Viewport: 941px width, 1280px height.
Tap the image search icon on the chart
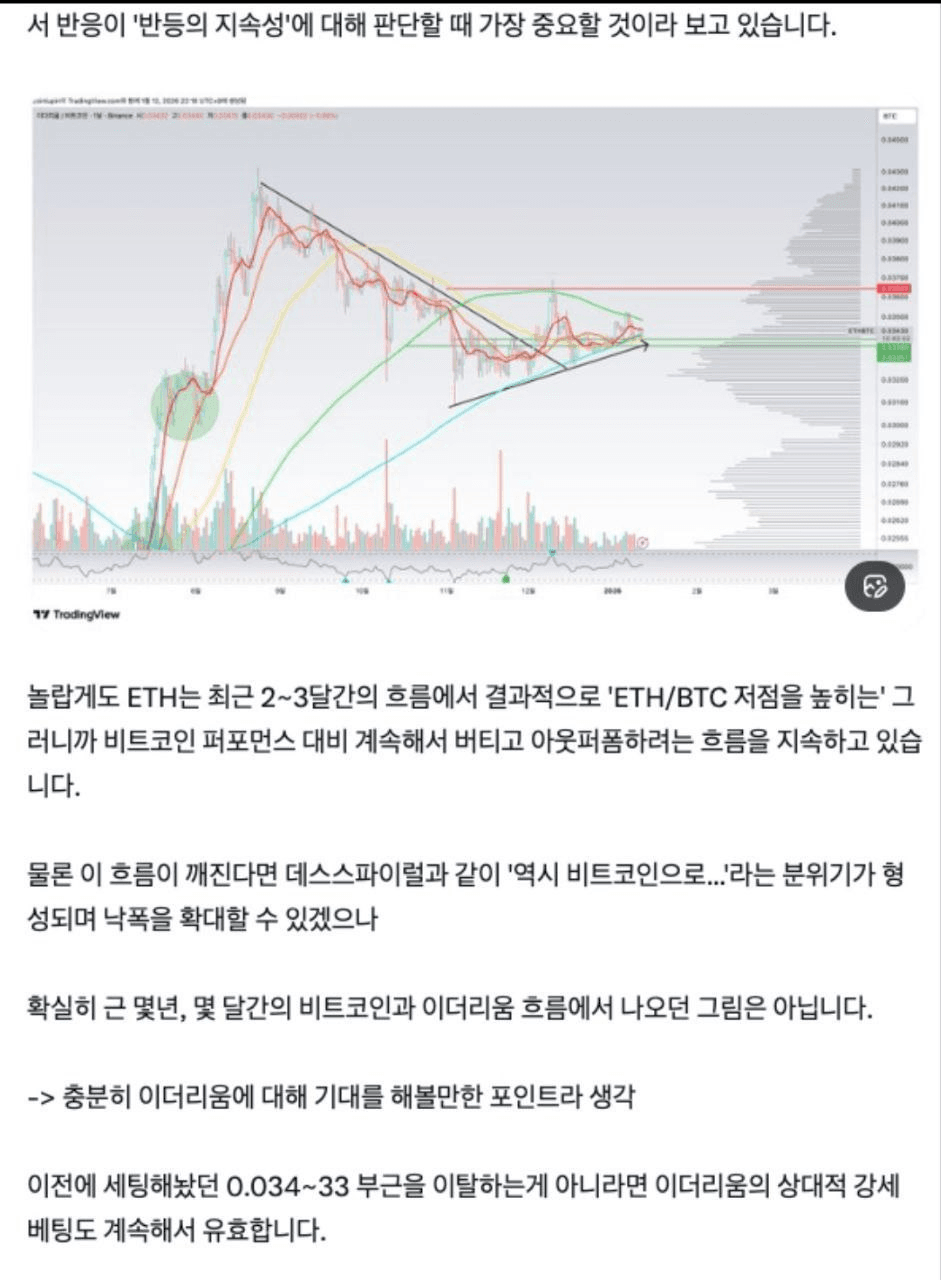pyautogui.click(x=875, y=587)
